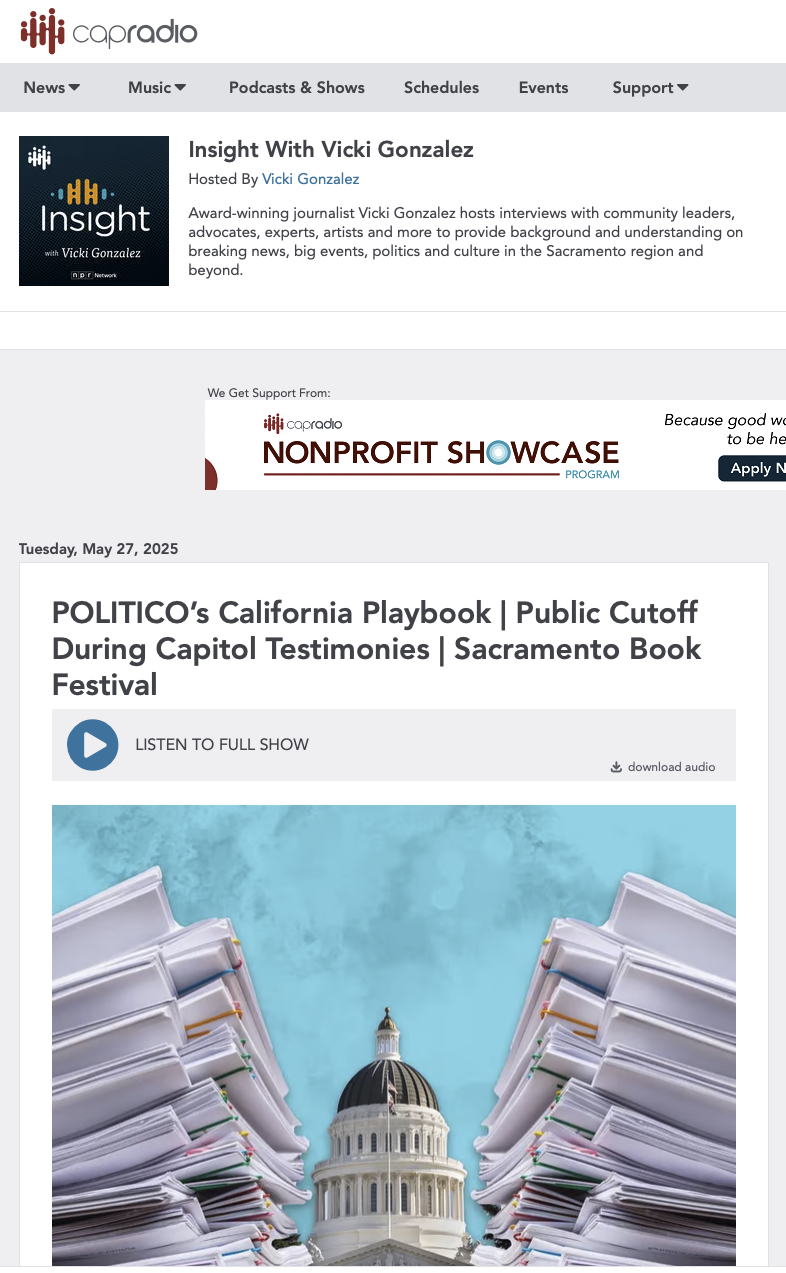Tap Apply Now on Nonprofit Showcase banner
This screenshot has height=1273, width=786.
coord(752,468)
